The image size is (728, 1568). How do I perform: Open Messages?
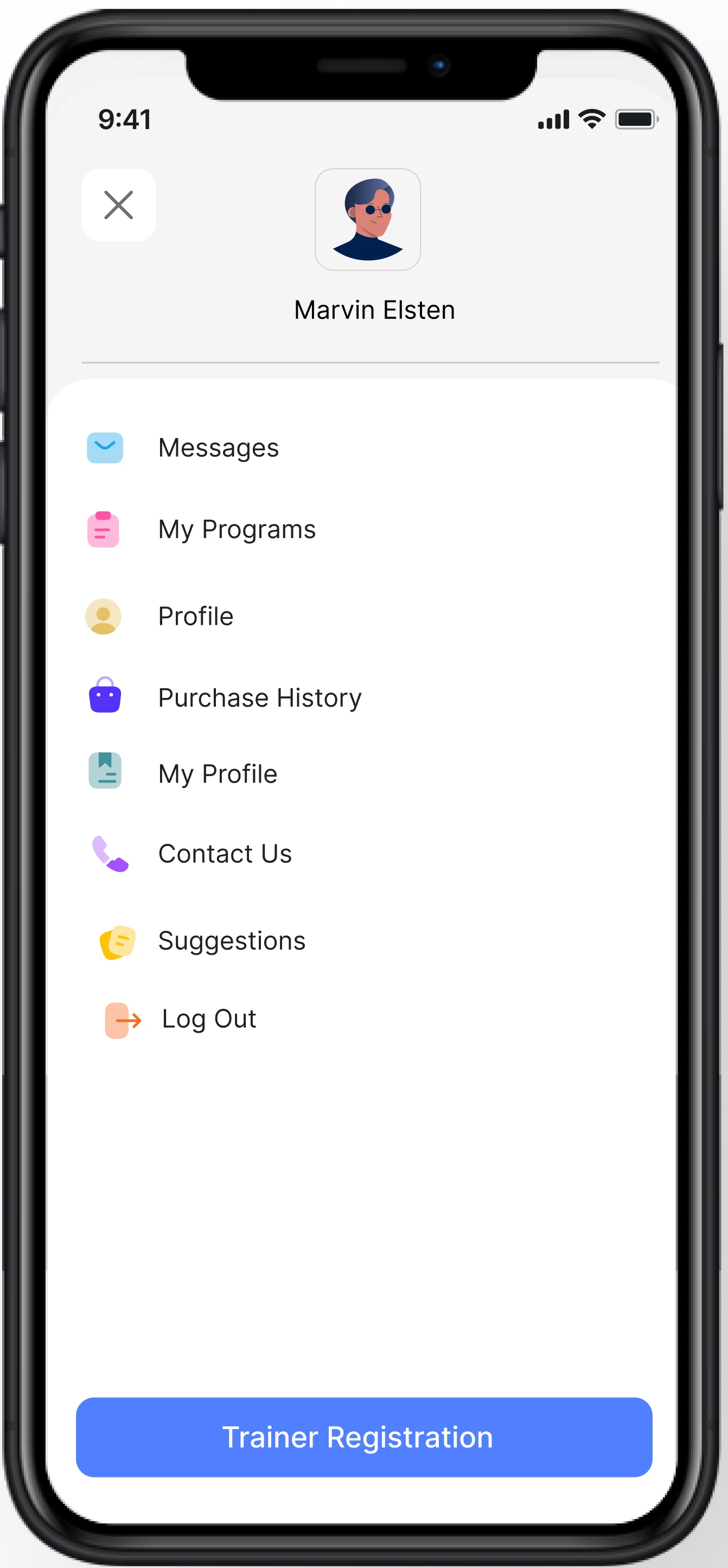[218, 448]
